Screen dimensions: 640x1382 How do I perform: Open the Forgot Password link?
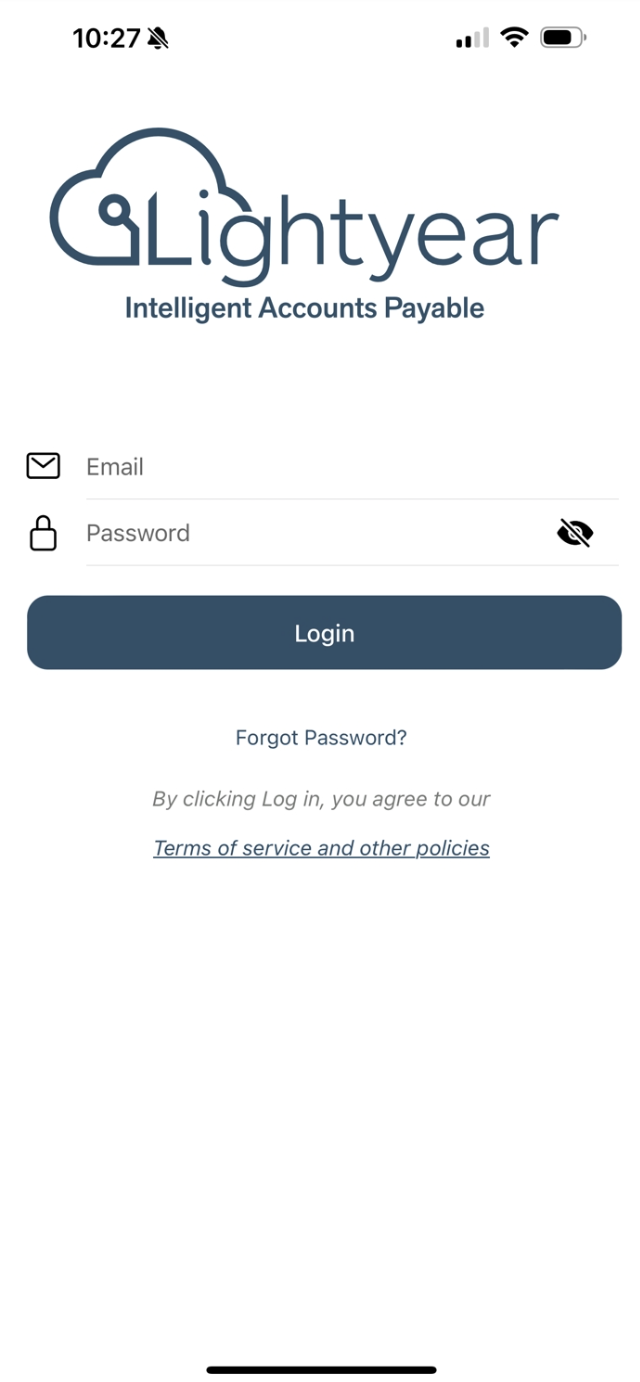pyautogui.click(x=321, y=738)
